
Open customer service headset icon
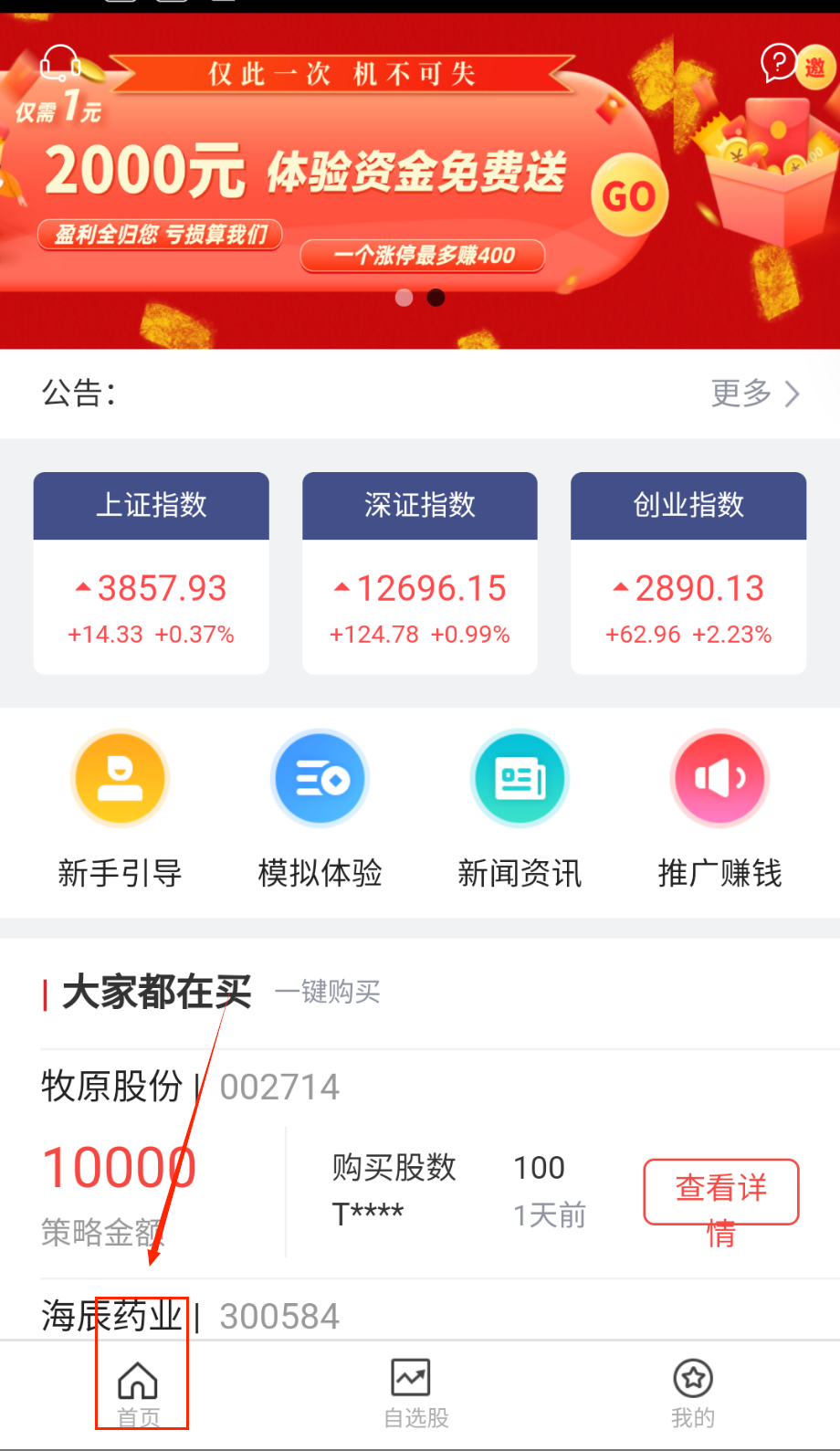[60, 63]
